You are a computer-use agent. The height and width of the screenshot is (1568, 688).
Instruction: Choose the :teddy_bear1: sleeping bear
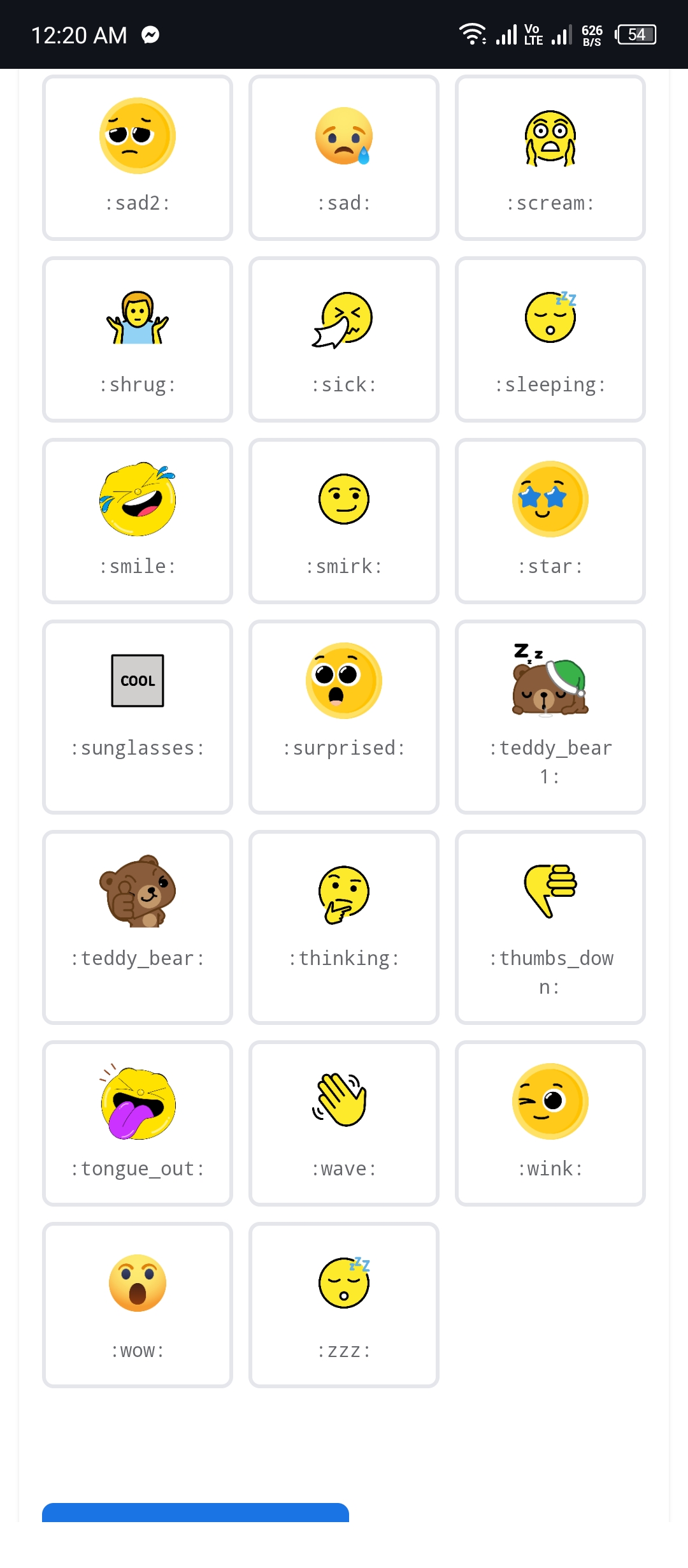point(550,716)
